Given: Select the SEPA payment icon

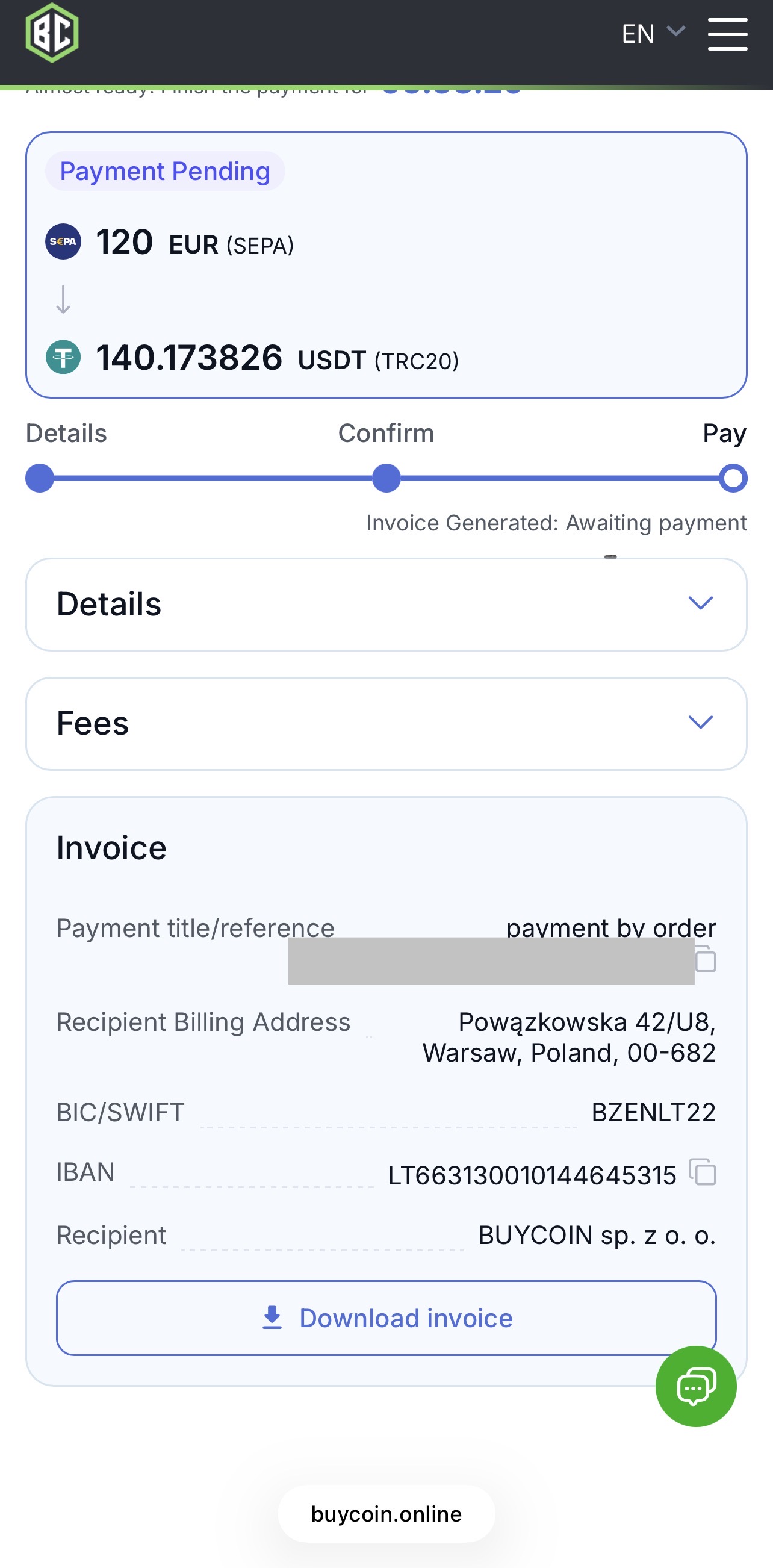Looking at the screenshot, I should (62, 242).
